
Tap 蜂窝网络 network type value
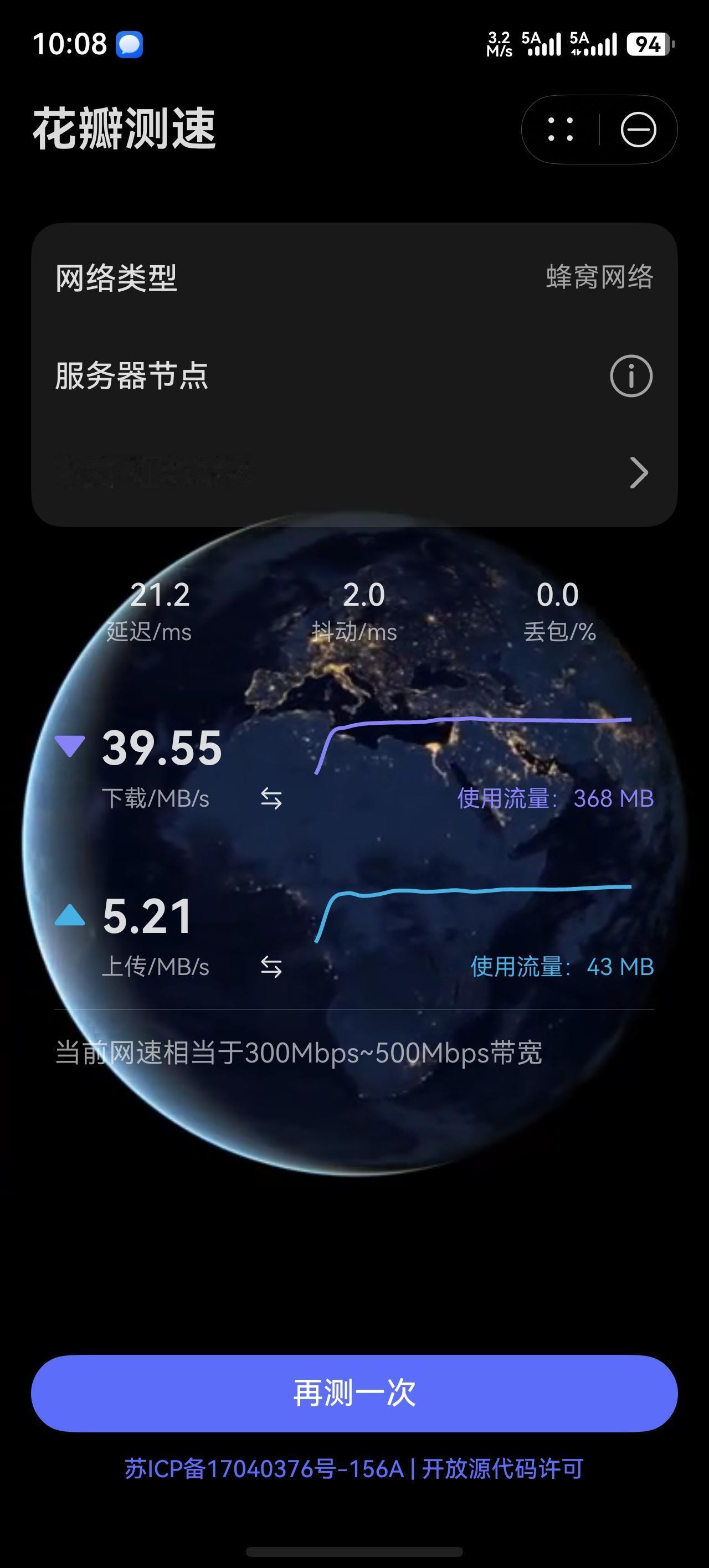600,278
